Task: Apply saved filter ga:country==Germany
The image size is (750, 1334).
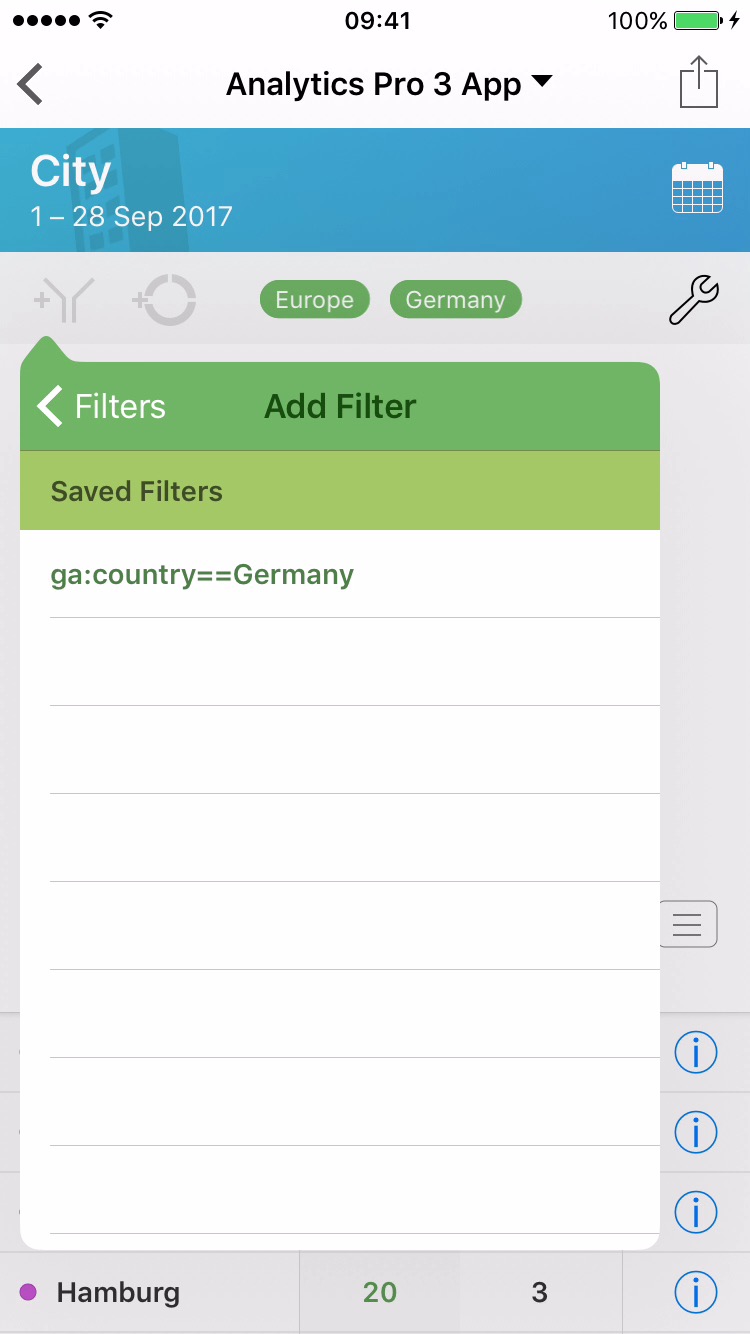Action: click(x=202, y=575)
